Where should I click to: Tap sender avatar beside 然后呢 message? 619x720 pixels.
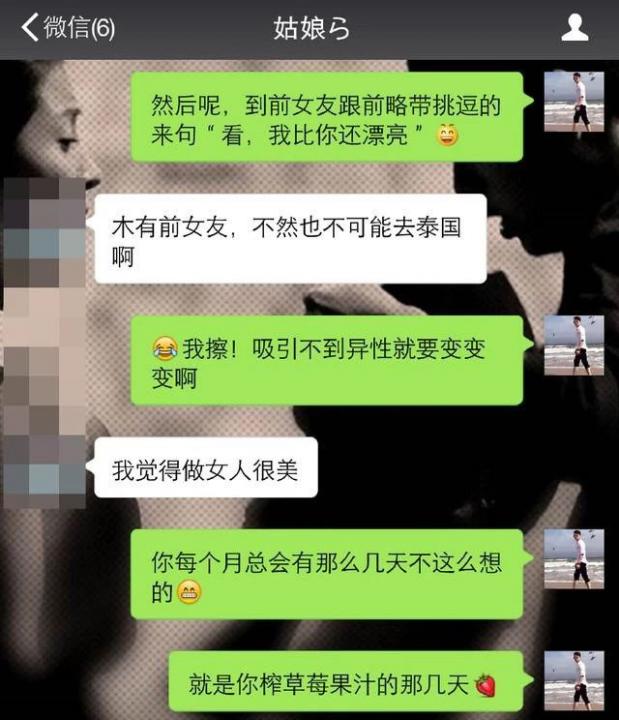point(573,101)
